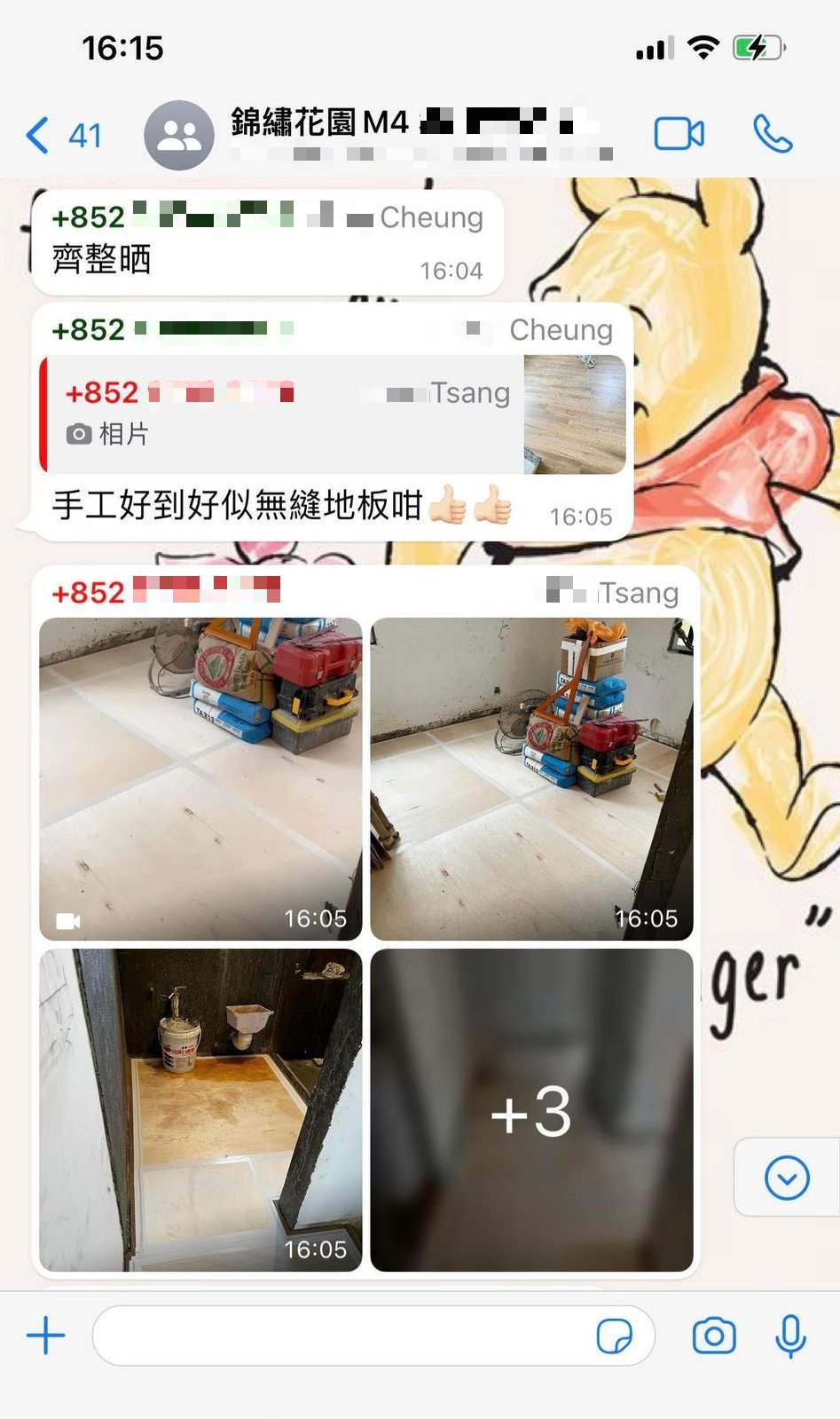Viewport: 840px width, 1419px height.
Task: Open the sticker picker
Action: pyautogui.click(x=614, y=1336)
